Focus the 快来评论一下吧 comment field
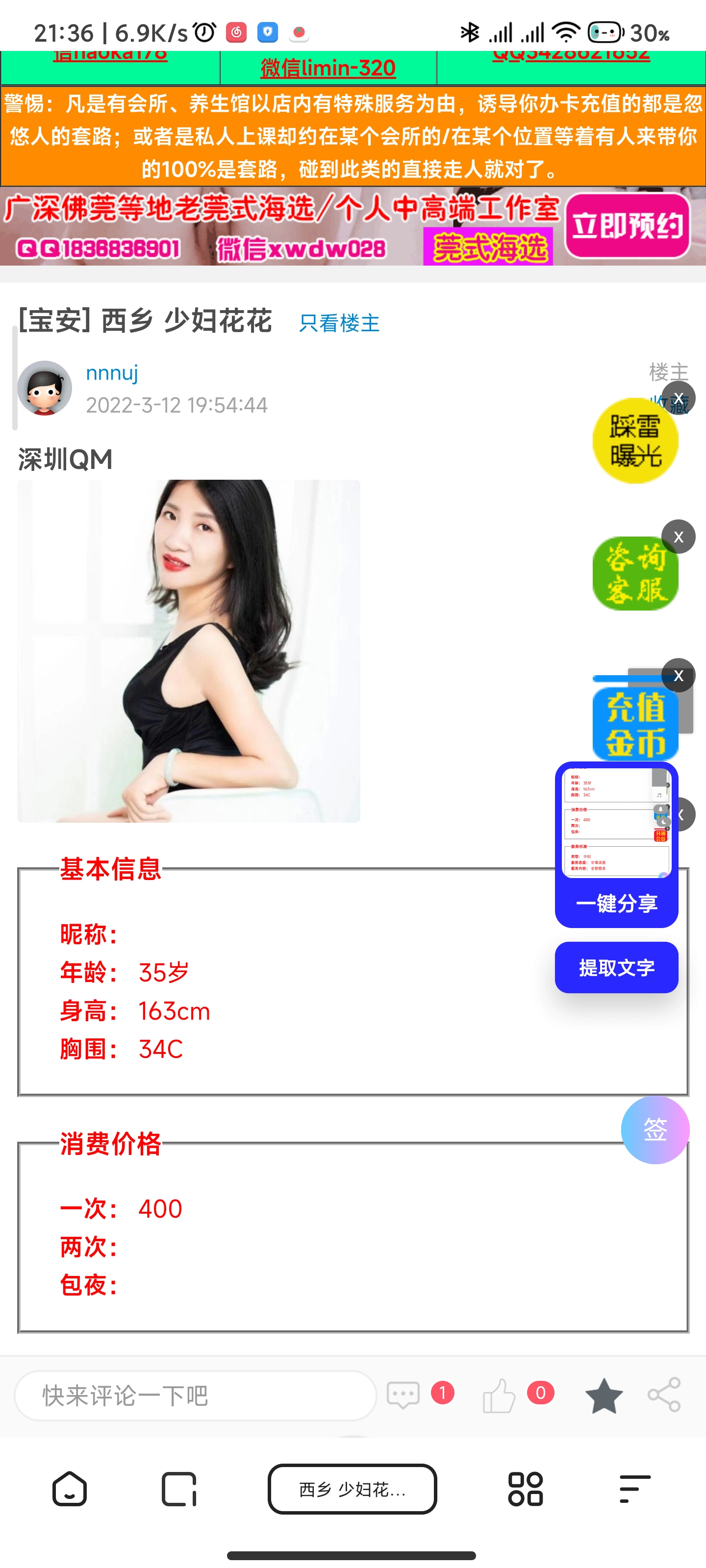This screenshot has height=1568, width=706. (x=195, y=1395)
